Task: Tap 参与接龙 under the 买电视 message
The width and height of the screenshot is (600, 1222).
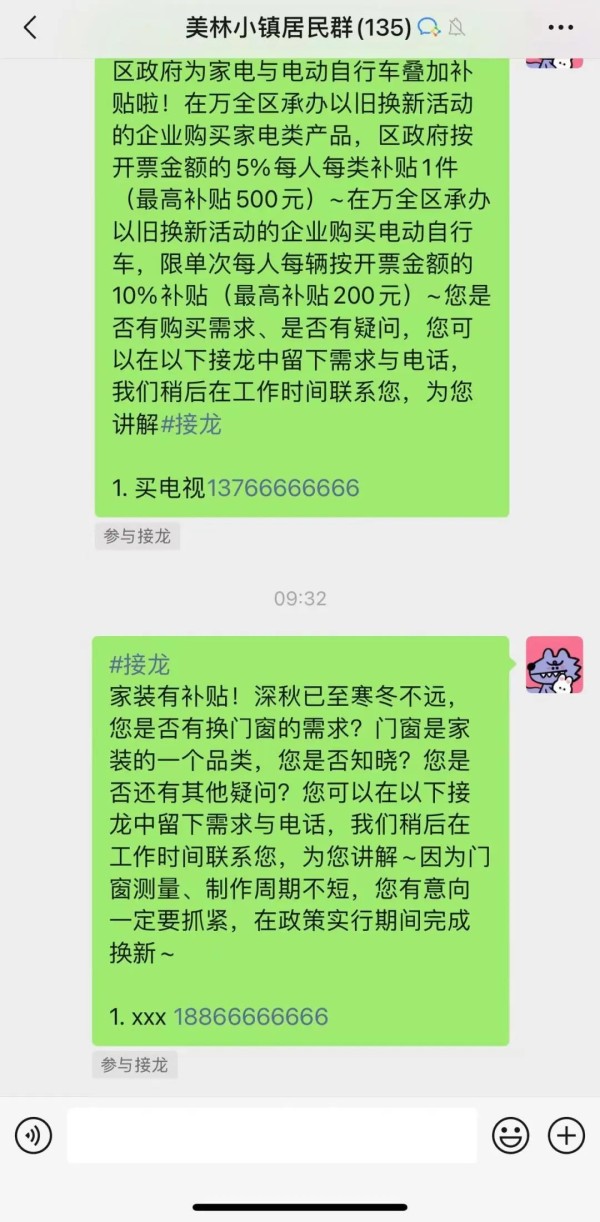Action: pyautogui.click(x=137, y=536)
